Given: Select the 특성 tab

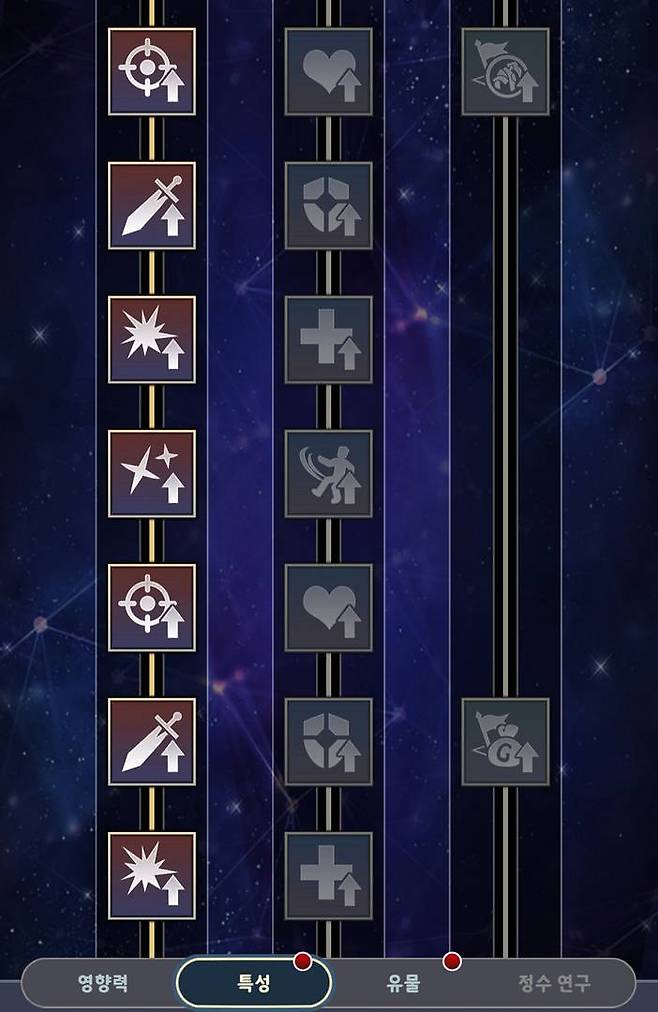Looking at the screenshot, I should pyautogui.click(x=253, y=983).
